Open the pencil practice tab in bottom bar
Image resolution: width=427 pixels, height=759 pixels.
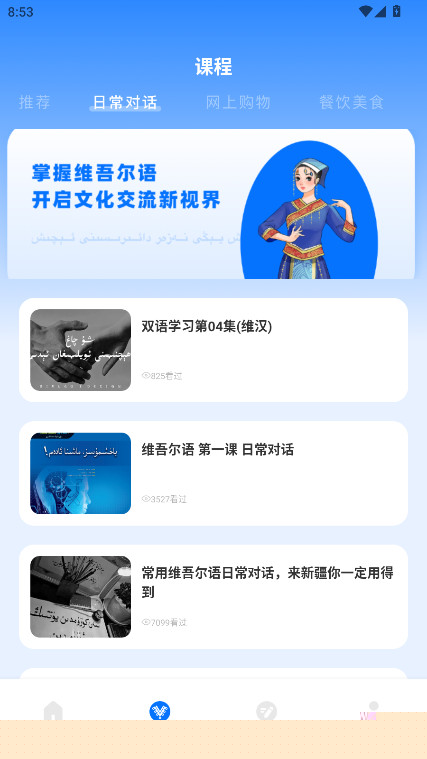[x=266, y=711]
